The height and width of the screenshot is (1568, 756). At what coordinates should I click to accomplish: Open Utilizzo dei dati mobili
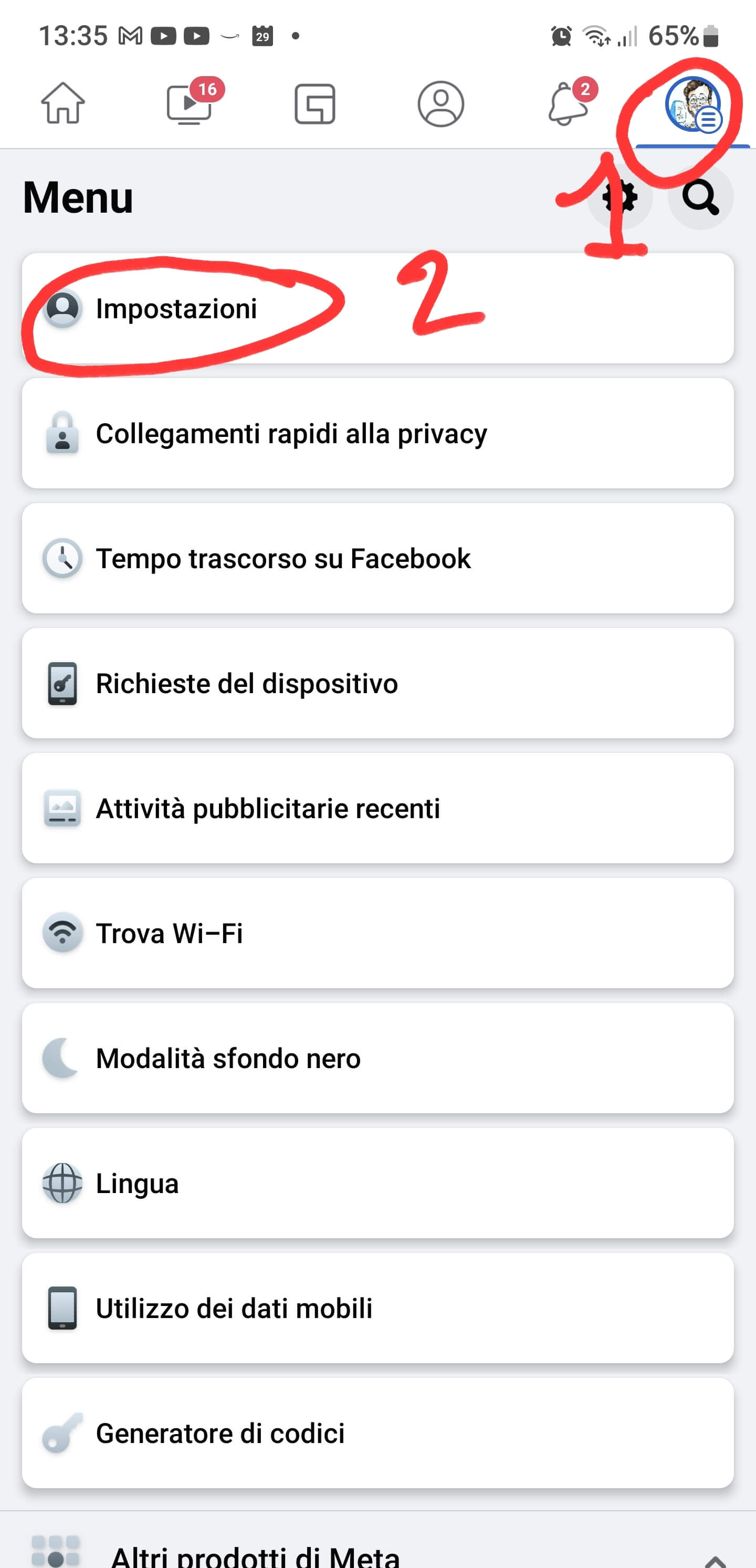377,1308
